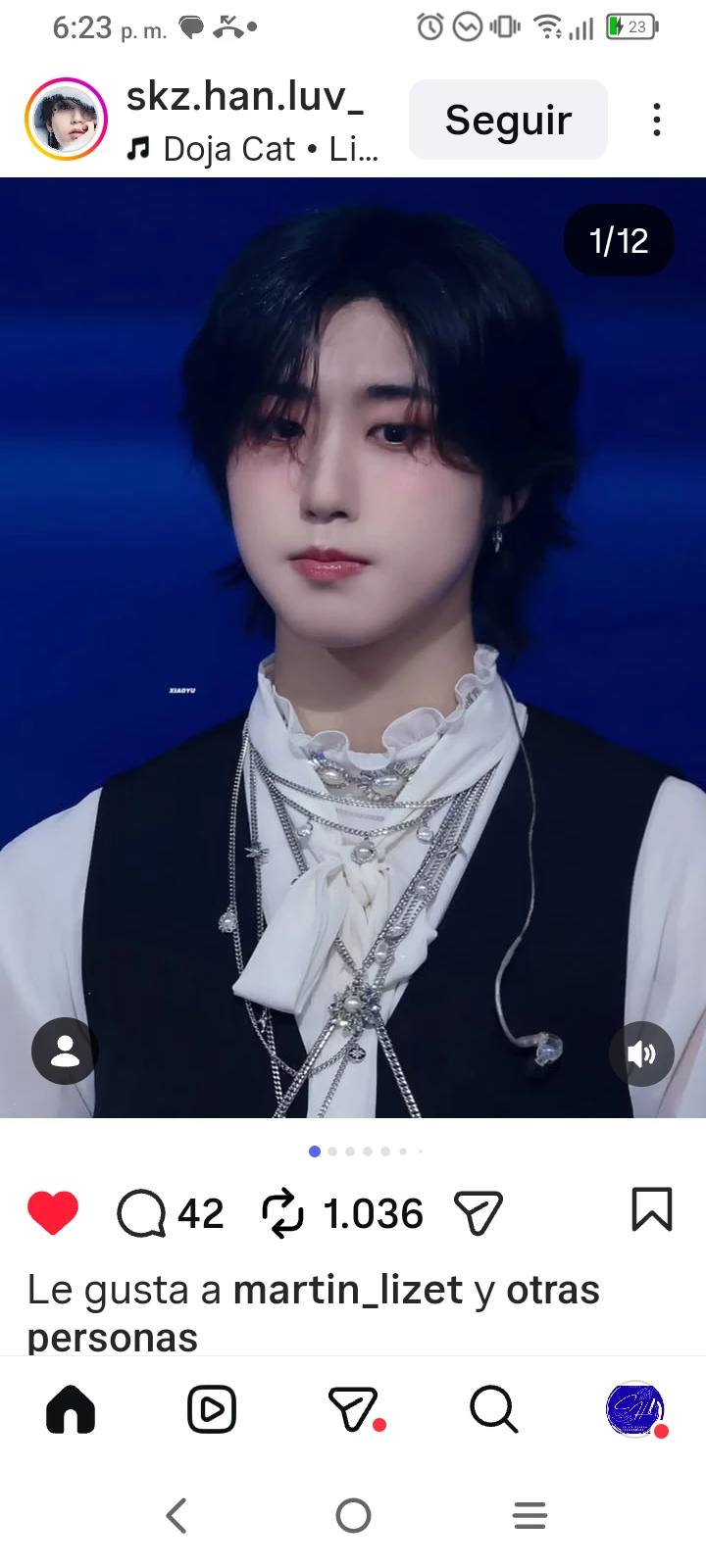The width and height of the screenshot is (706, 1568).
Task: Open the skz.han.luv_ username link
Action: [x=245, y=97]
